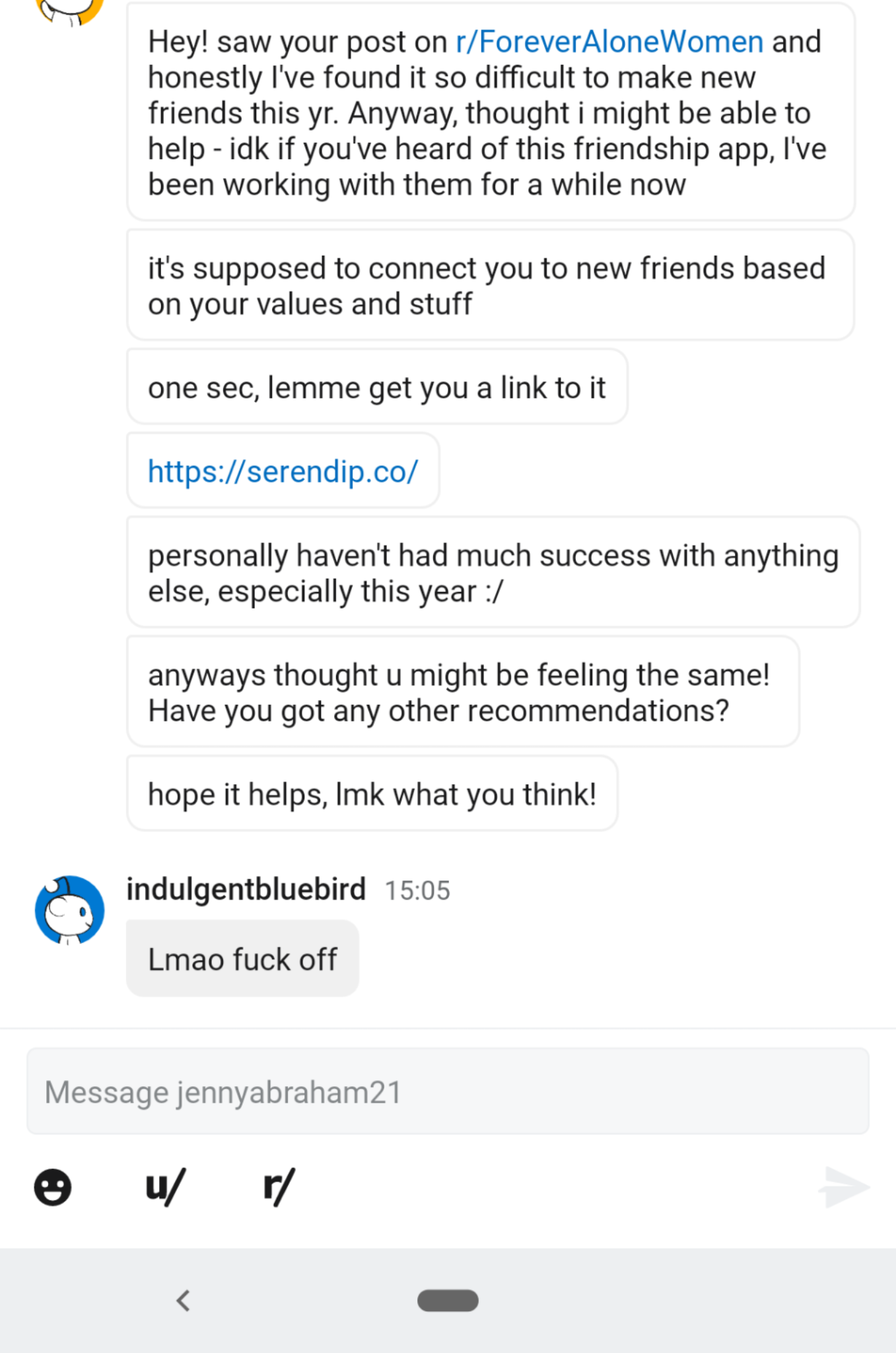This screenshot has height=1353, width=896.
Task: Click the indulgentbluebird username
Action: [x=246, y=889]
